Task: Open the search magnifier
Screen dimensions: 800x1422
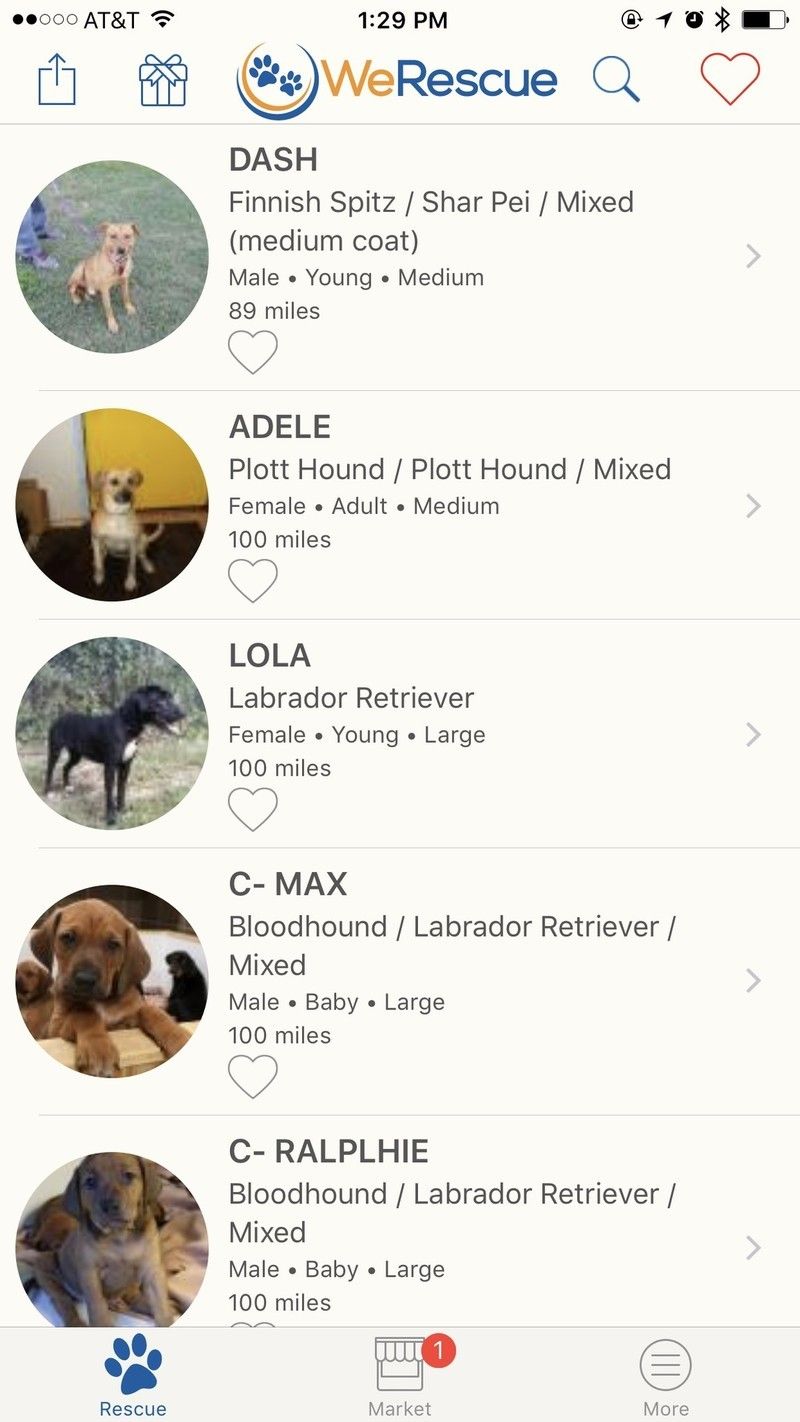Action: point(616,79)
